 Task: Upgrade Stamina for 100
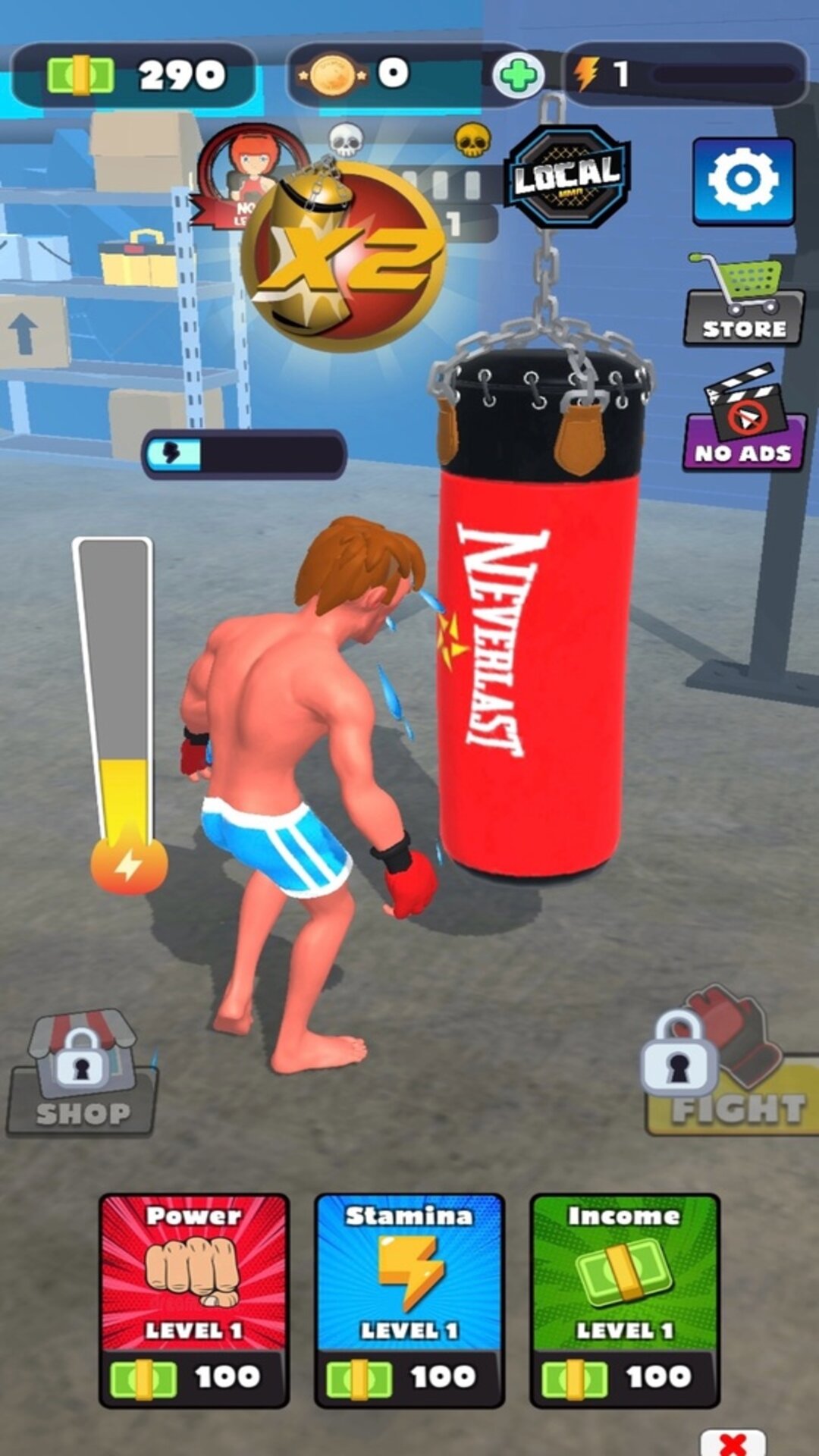pyautogui.click(x=409, y=1300)
